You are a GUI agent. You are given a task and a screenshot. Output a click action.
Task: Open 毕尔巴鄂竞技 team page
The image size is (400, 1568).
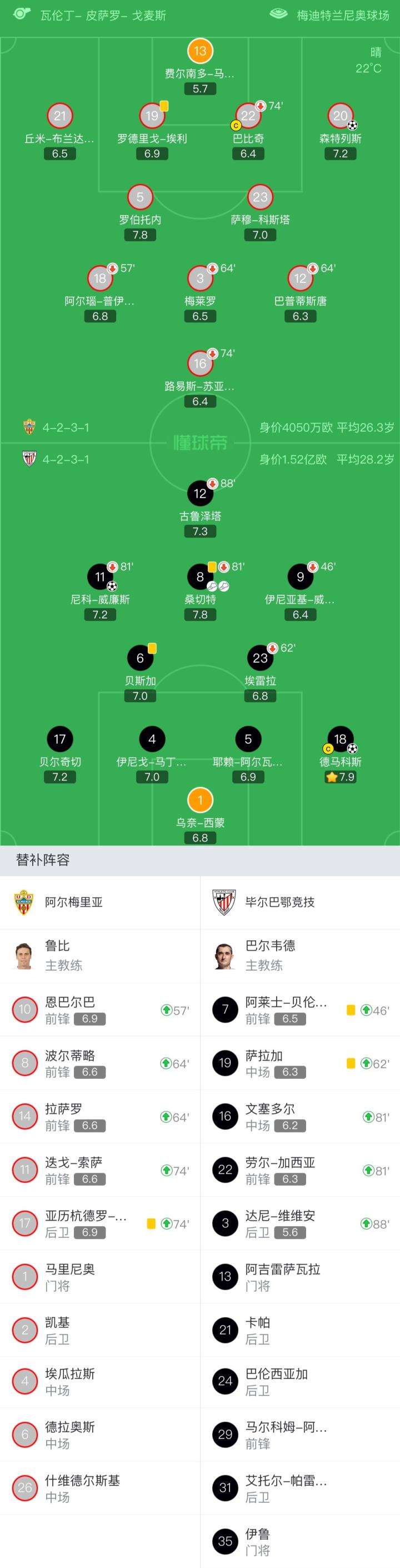279,902
